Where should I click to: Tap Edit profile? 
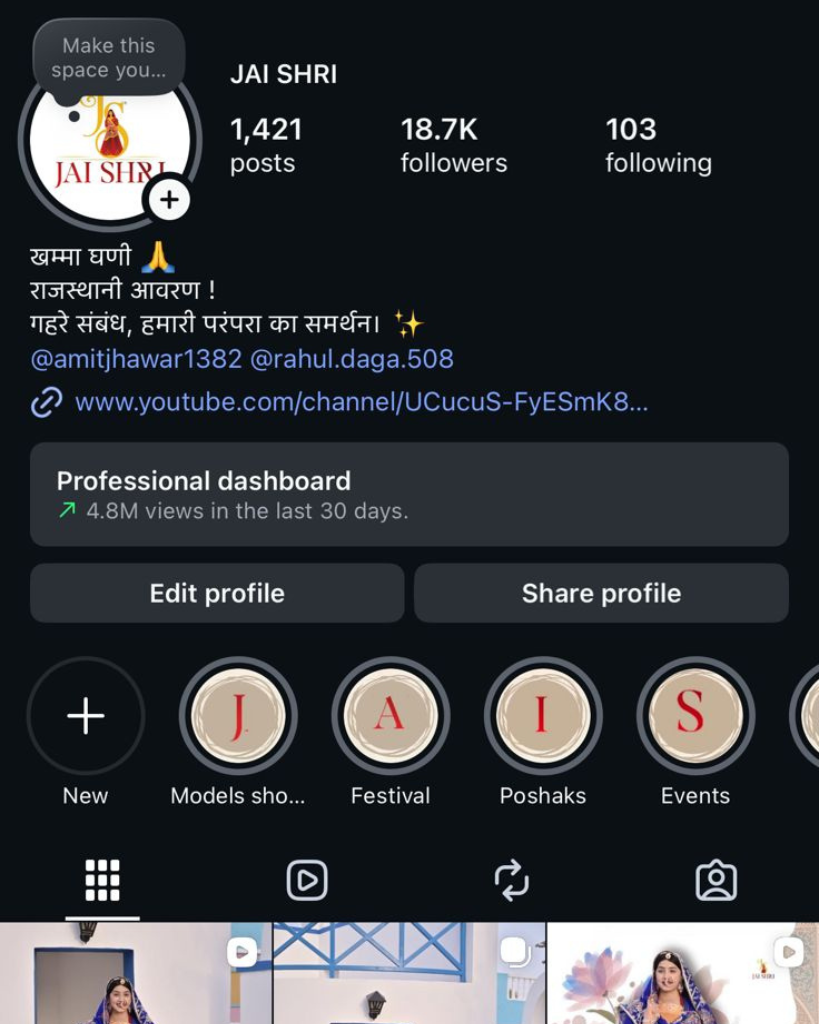[x=217, y=593]
